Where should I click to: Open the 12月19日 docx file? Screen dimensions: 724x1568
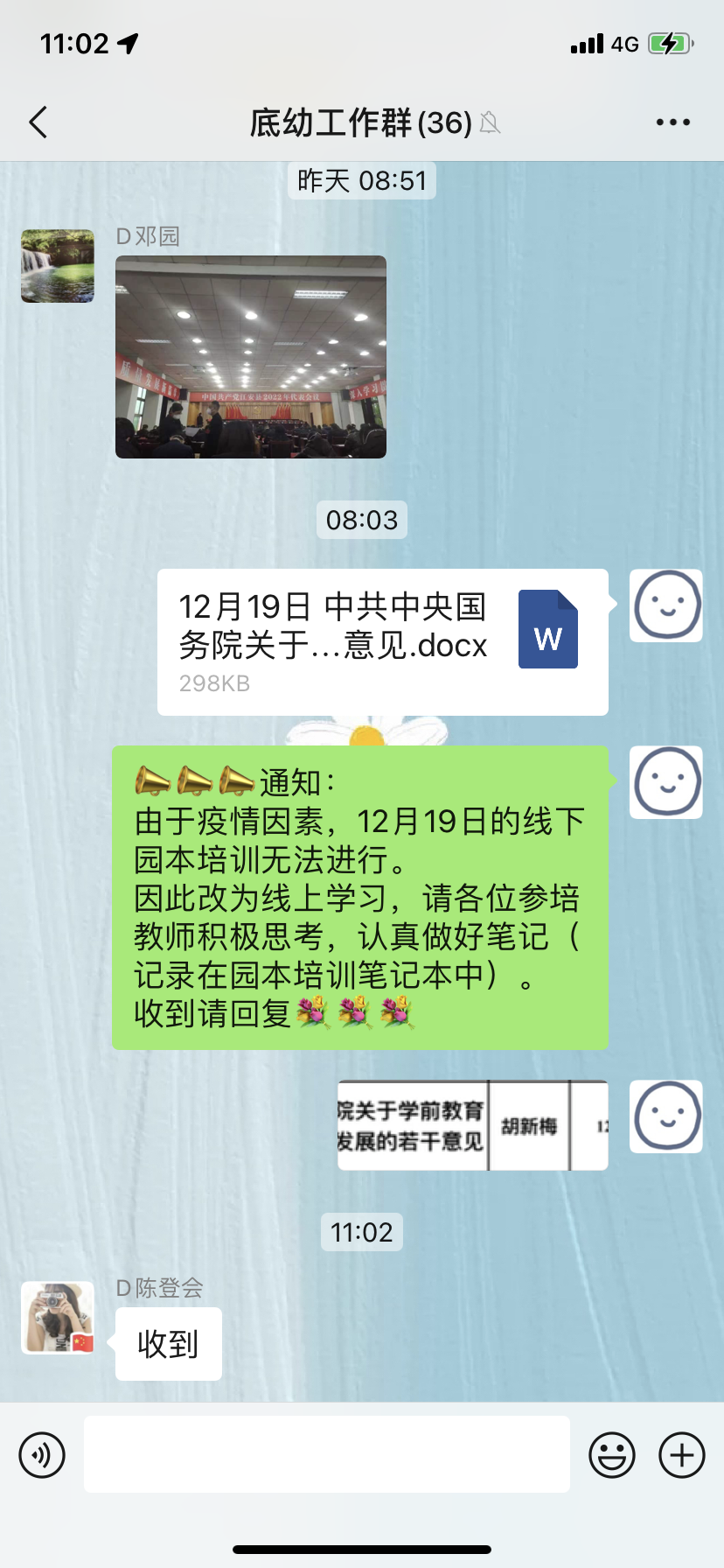pos(382,641)
